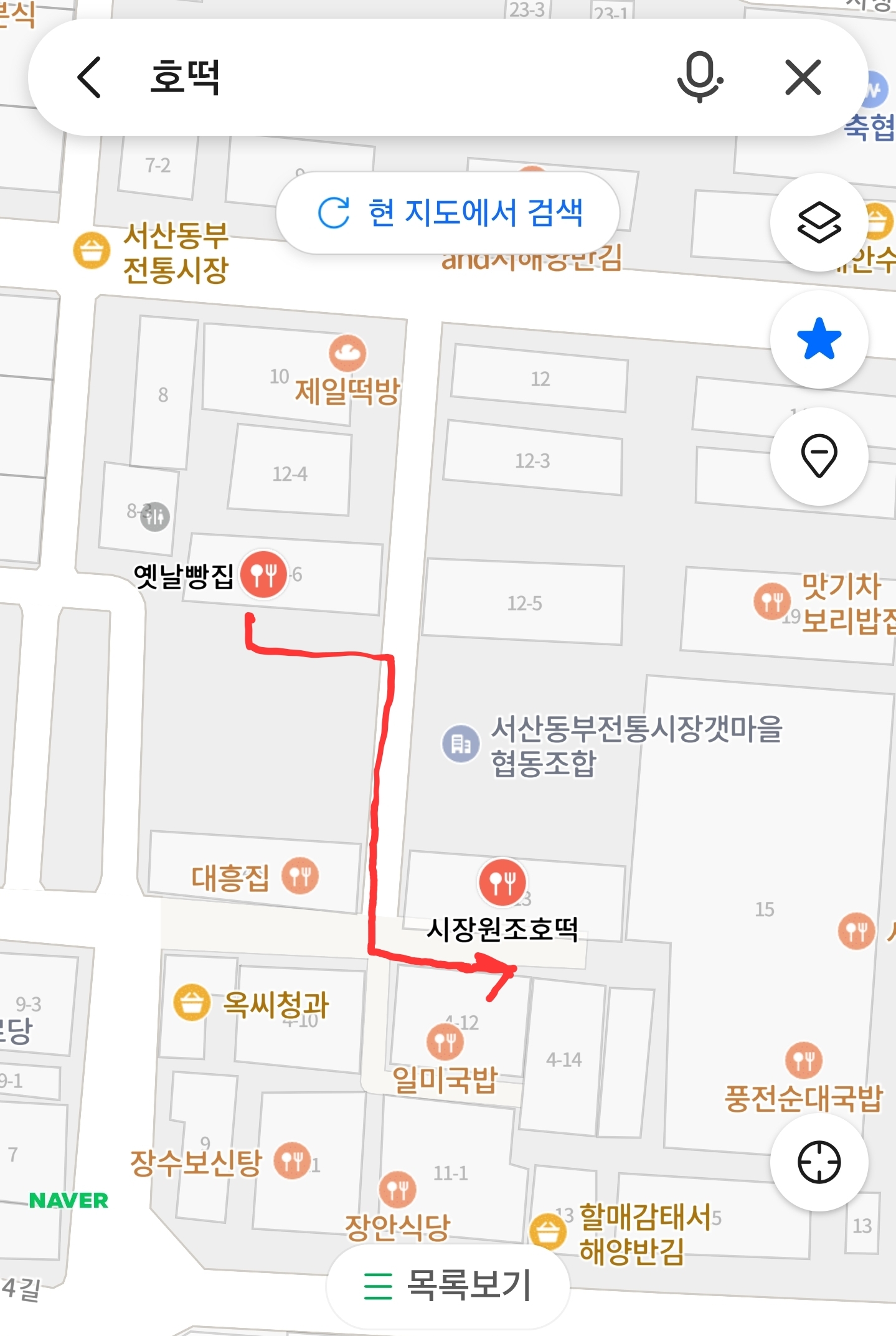Center the map on my current location

pyautogui.click(x=818, y=1162)
